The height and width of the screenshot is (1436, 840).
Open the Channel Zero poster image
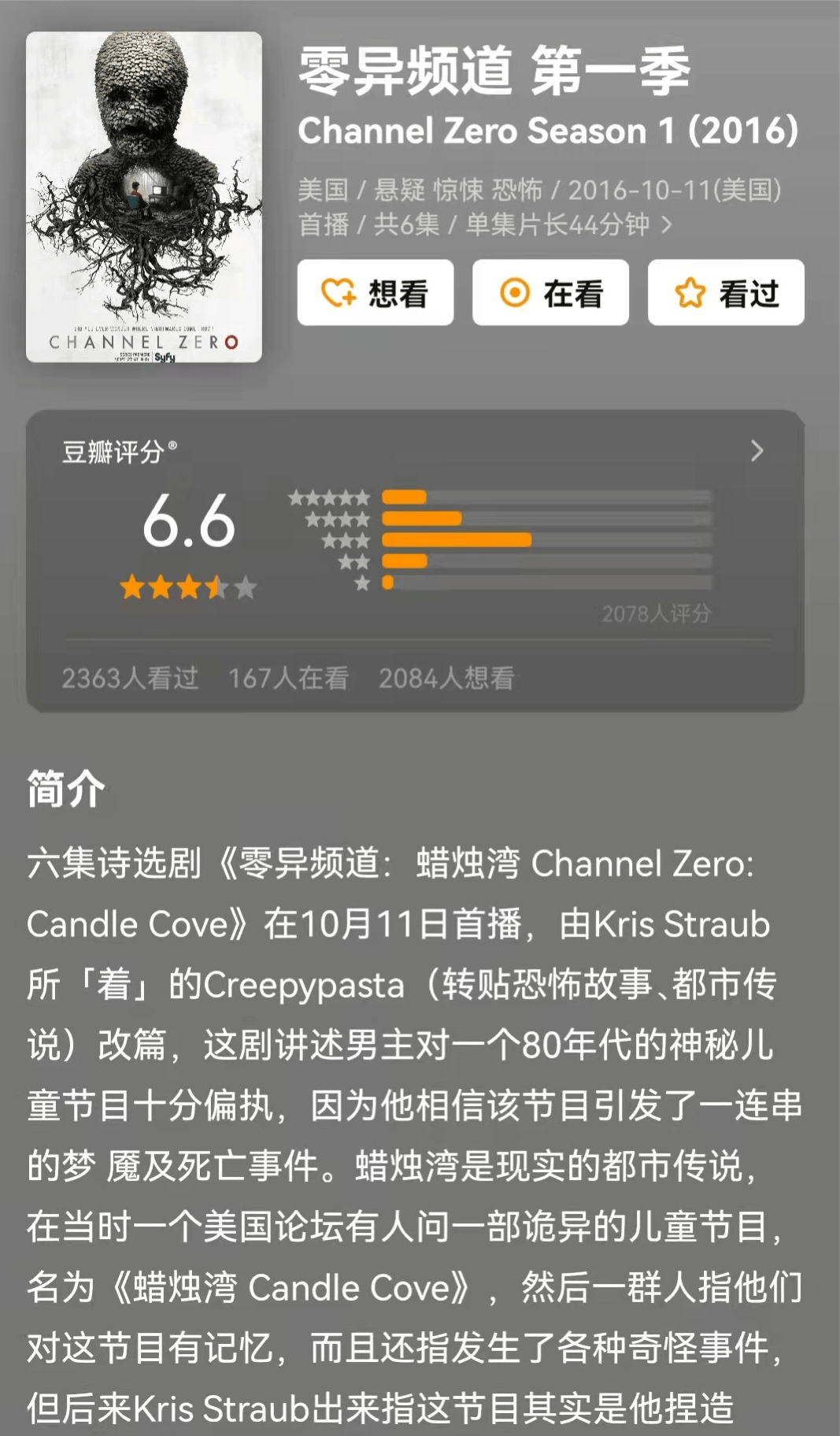pos(145,201)
